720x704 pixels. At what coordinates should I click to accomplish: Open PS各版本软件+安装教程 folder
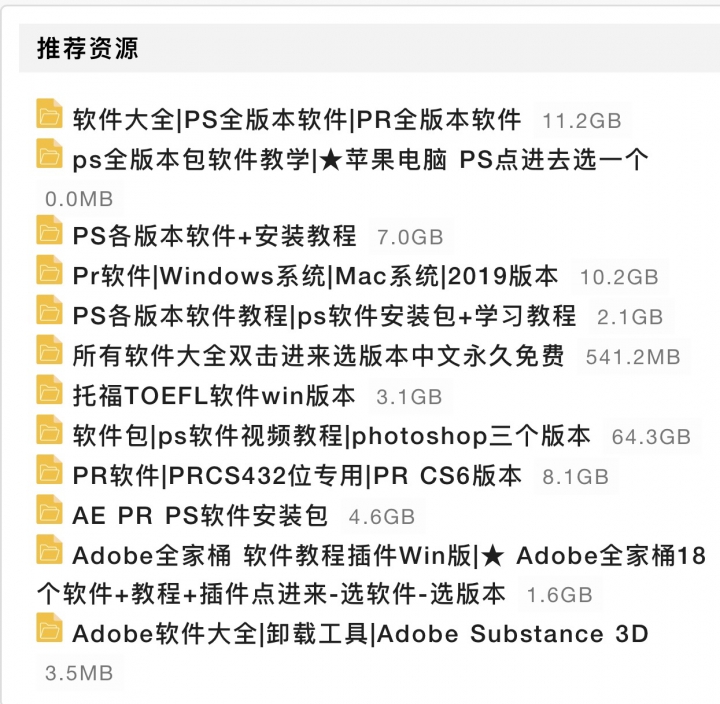[x=214, y=236]
